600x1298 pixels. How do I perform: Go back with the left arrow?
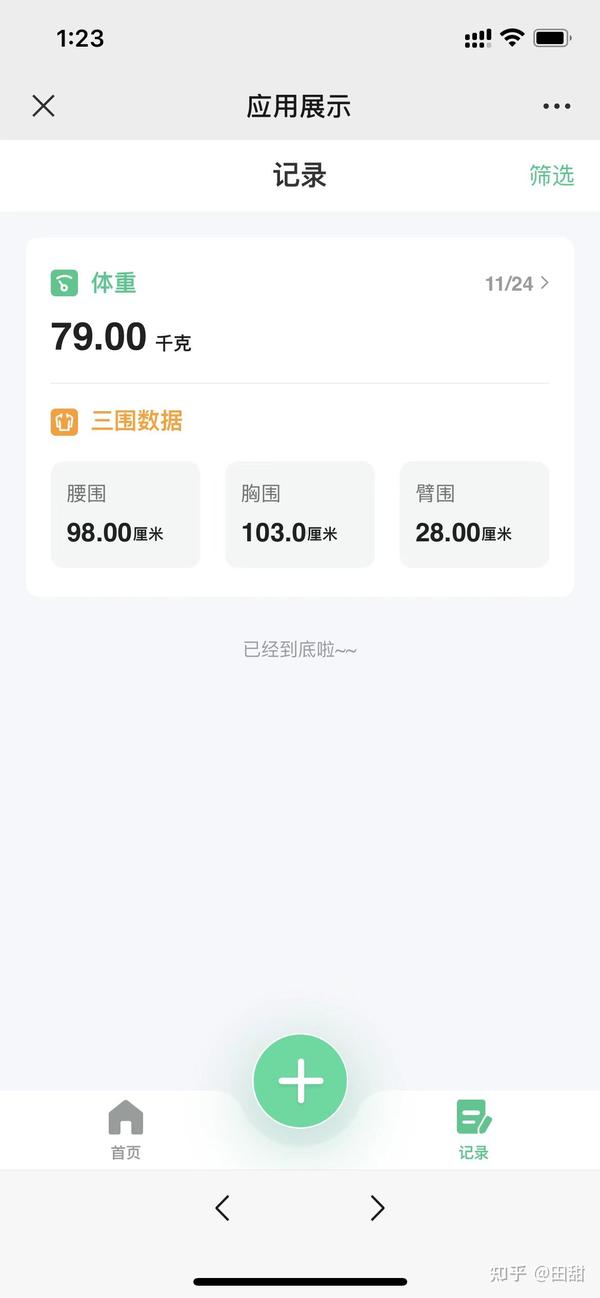(222, 1208)
